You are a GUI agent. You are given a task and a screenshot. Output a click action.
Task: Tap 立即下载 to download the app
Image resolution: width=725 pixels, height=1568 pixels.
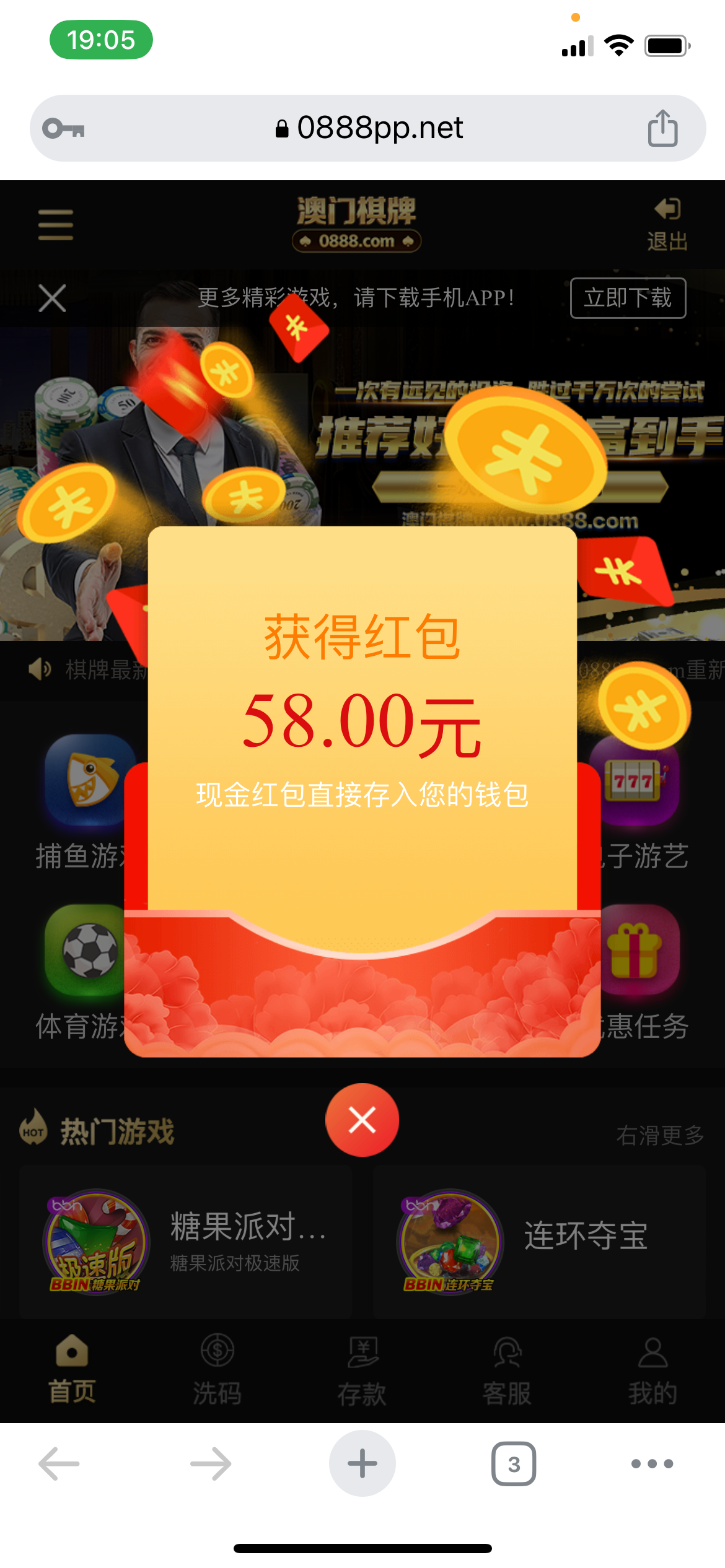click(628, 298)
